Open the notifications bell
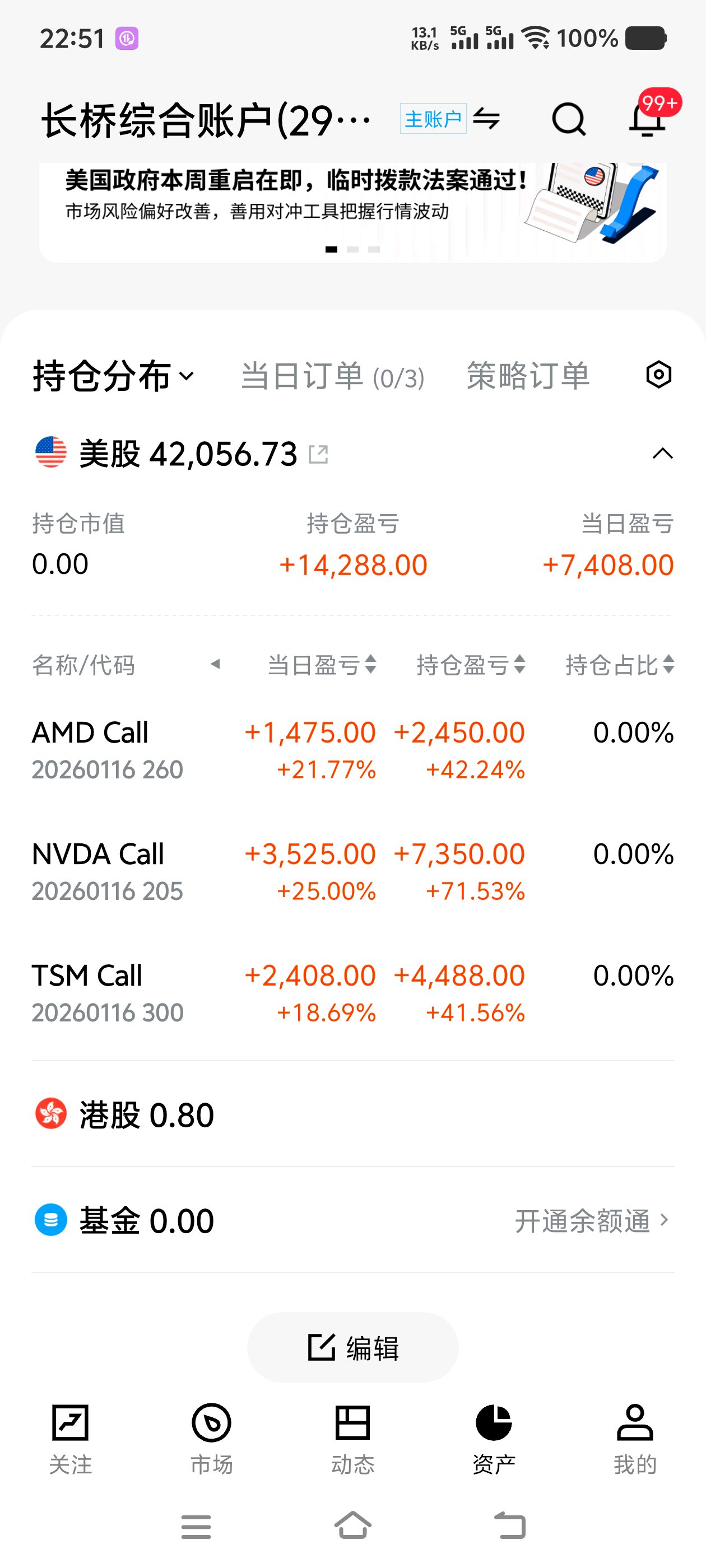 click(647, 119)
